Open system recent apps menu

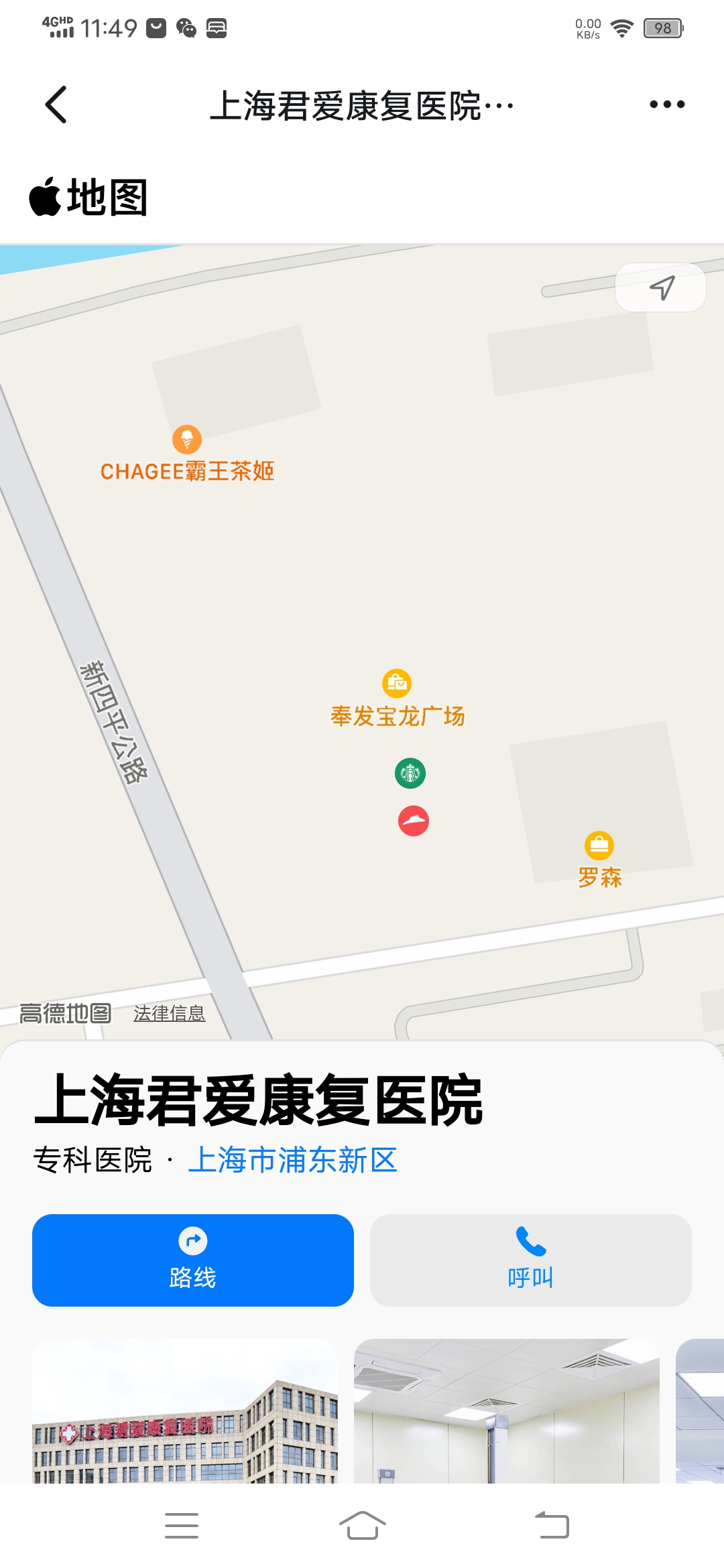182,1526
